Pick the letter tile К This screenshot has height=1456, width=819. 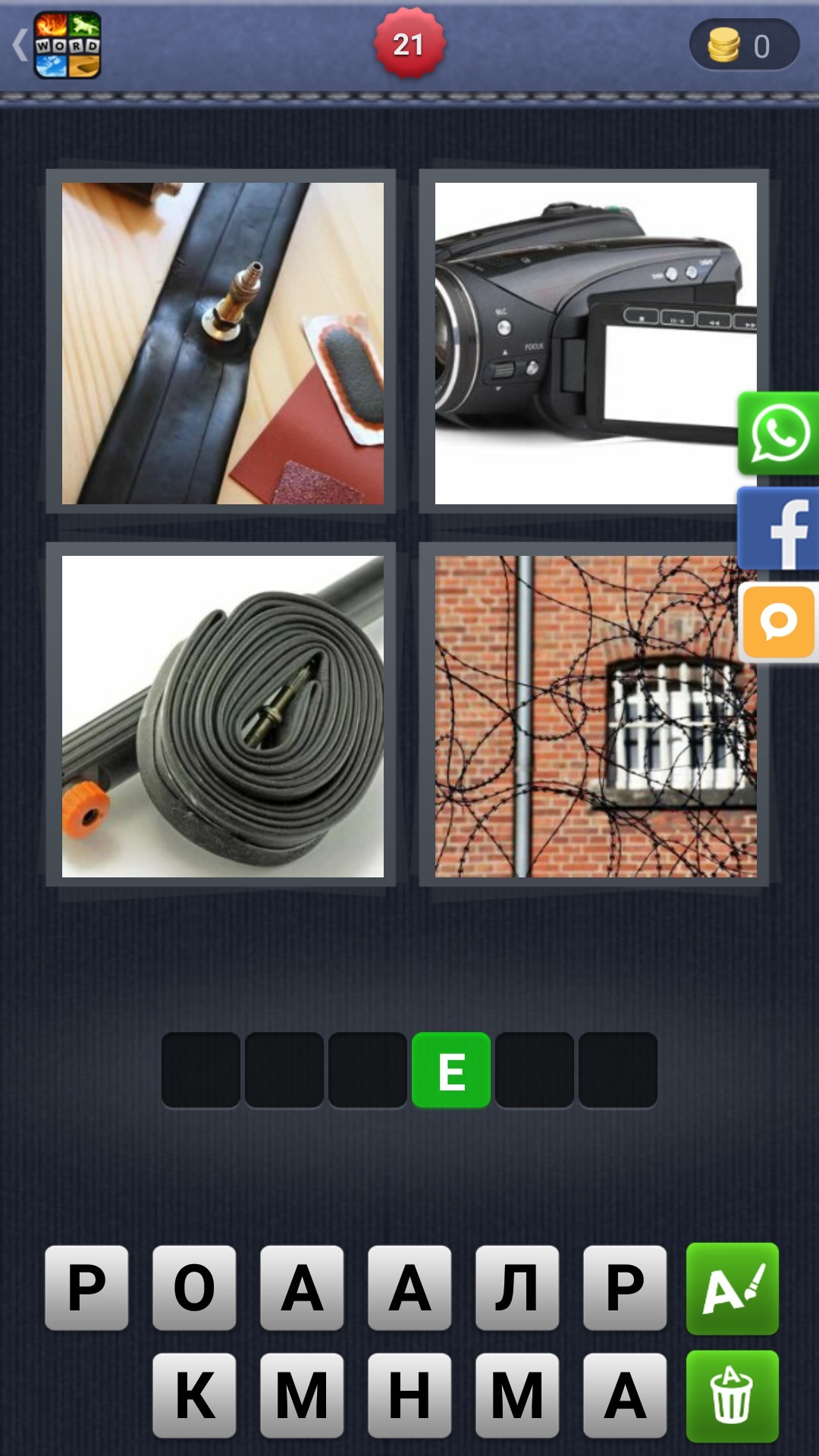[x=194, y=1395]
